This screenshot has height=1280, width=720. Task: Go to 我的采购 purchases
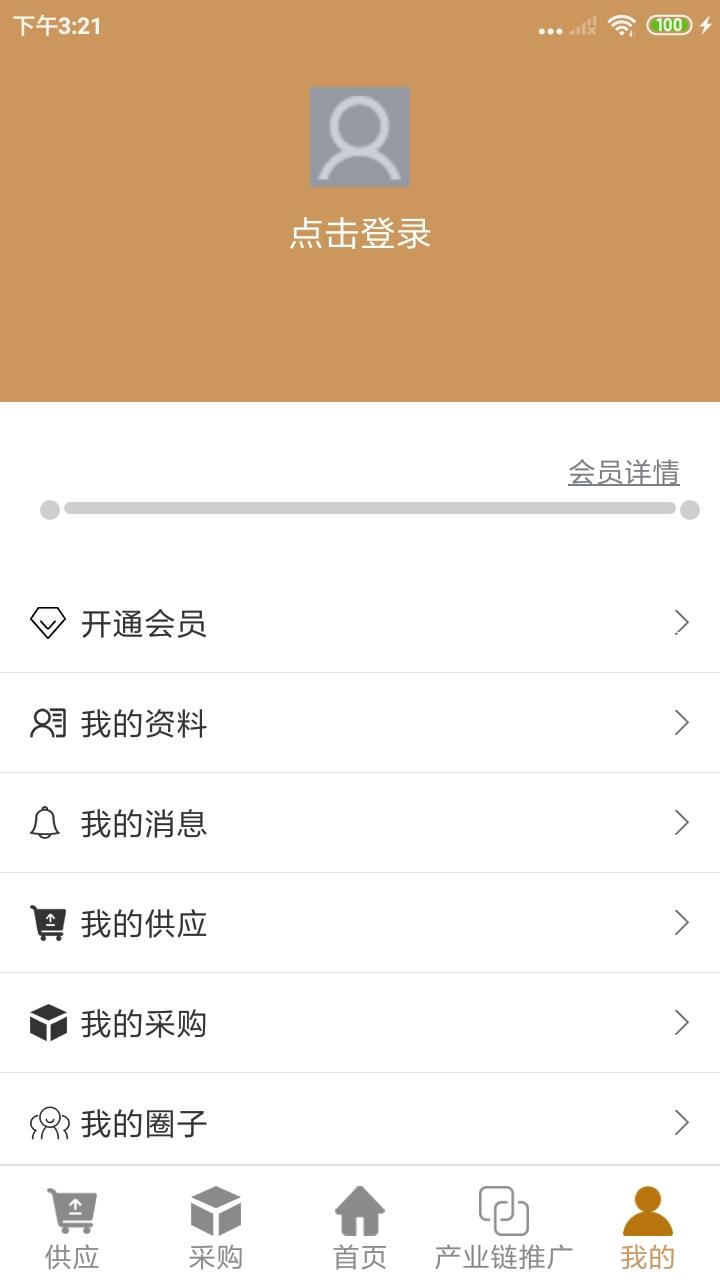click(x=360, y=1023)
